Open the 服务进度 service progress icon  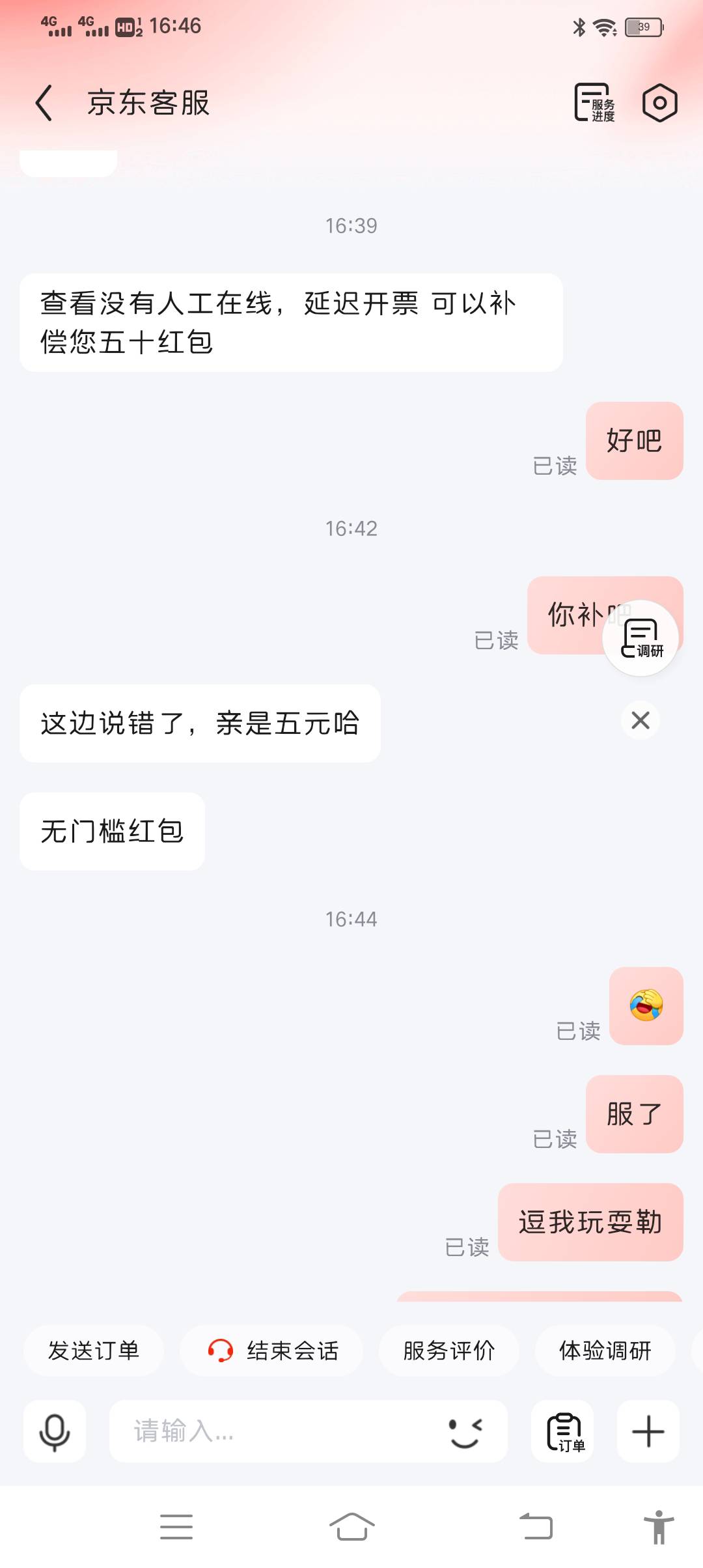point(594,103)
